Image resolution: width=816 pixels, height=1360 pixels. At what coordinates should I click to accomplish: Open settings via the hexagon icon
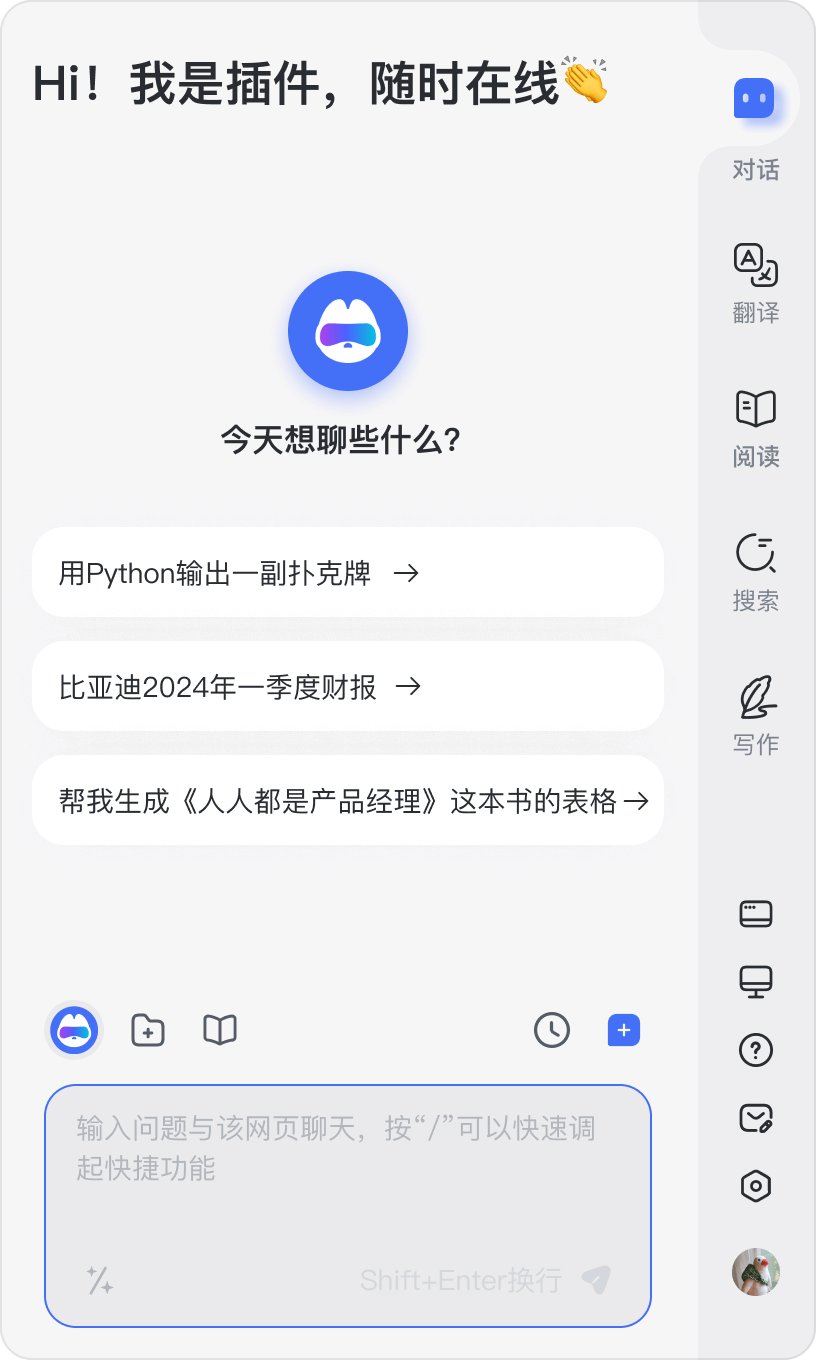pyautogui.click(x=755, y=1187)
